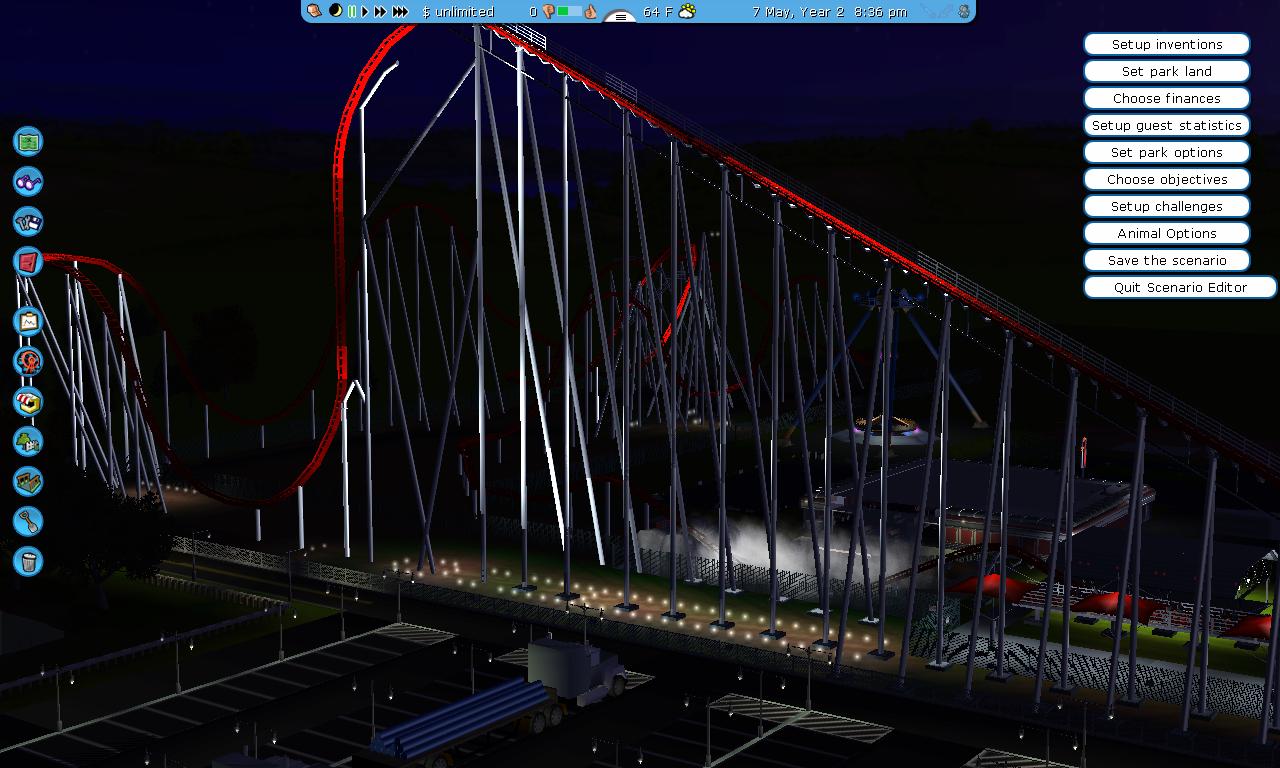Viewport: 1280px width, 768px height.
Task: Open the park map button
Action: [28, 142]
